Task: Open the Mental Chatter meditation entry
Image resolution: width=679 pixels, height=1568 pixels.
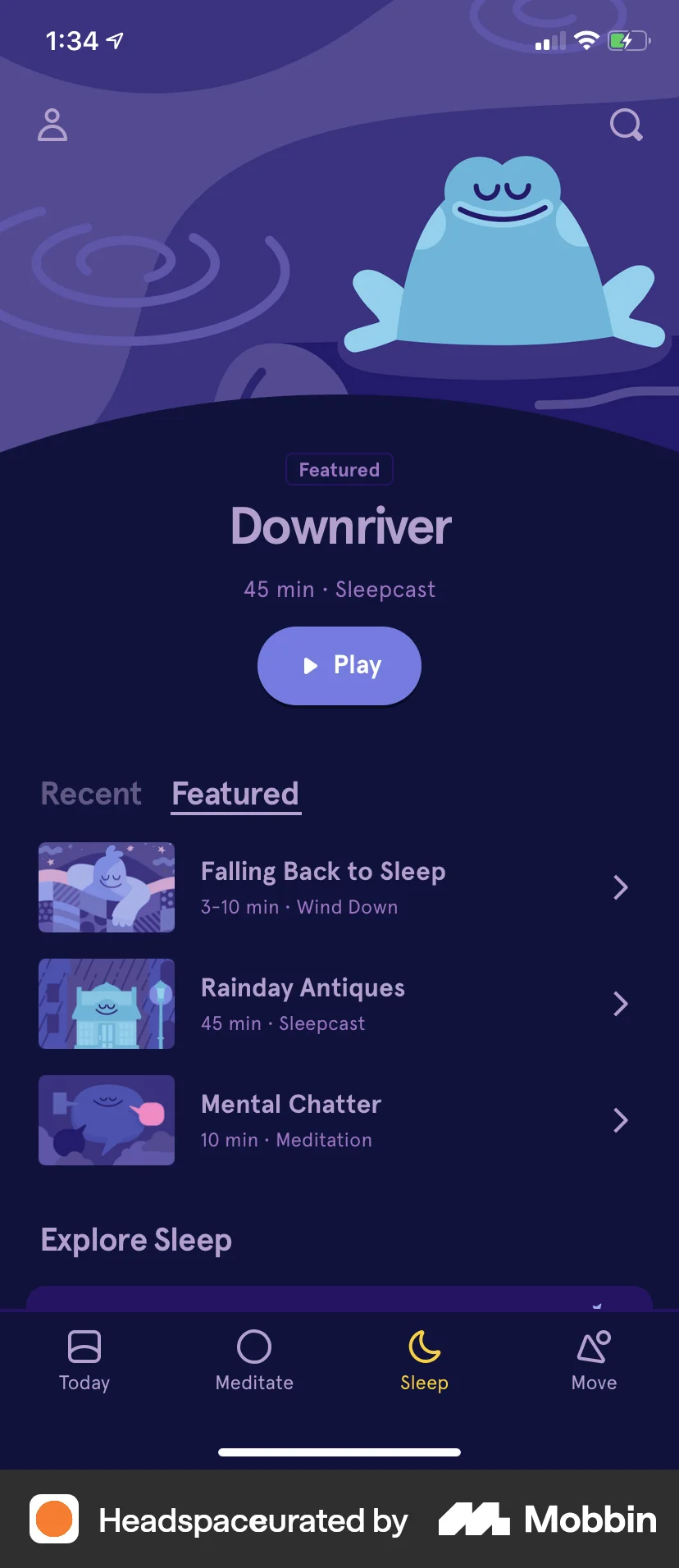Action: click(x=290, y=1120)
